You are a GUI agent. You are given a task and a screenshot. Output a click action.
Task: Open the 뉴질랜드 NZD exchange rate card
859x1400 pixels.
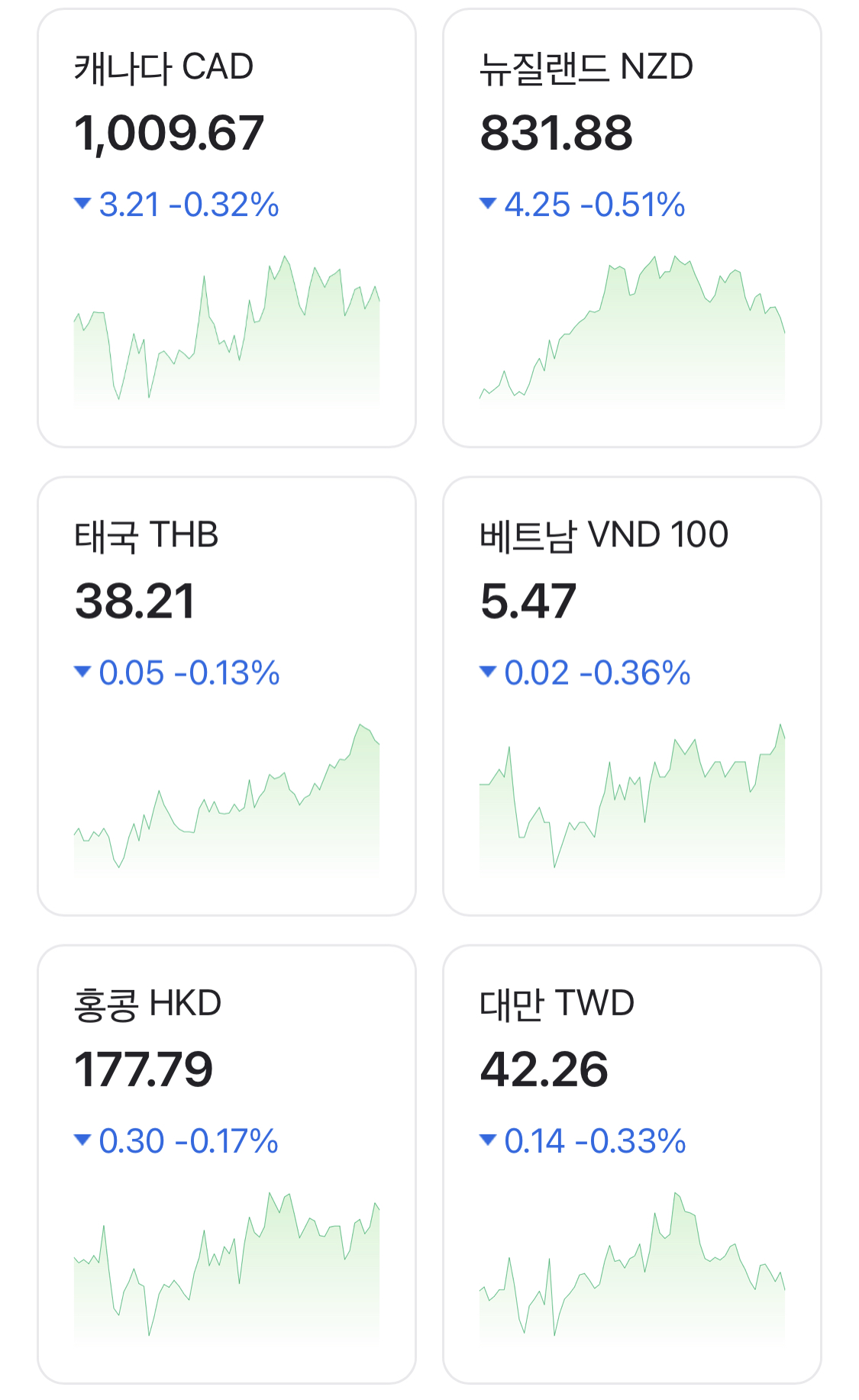[x=632, y=228]
